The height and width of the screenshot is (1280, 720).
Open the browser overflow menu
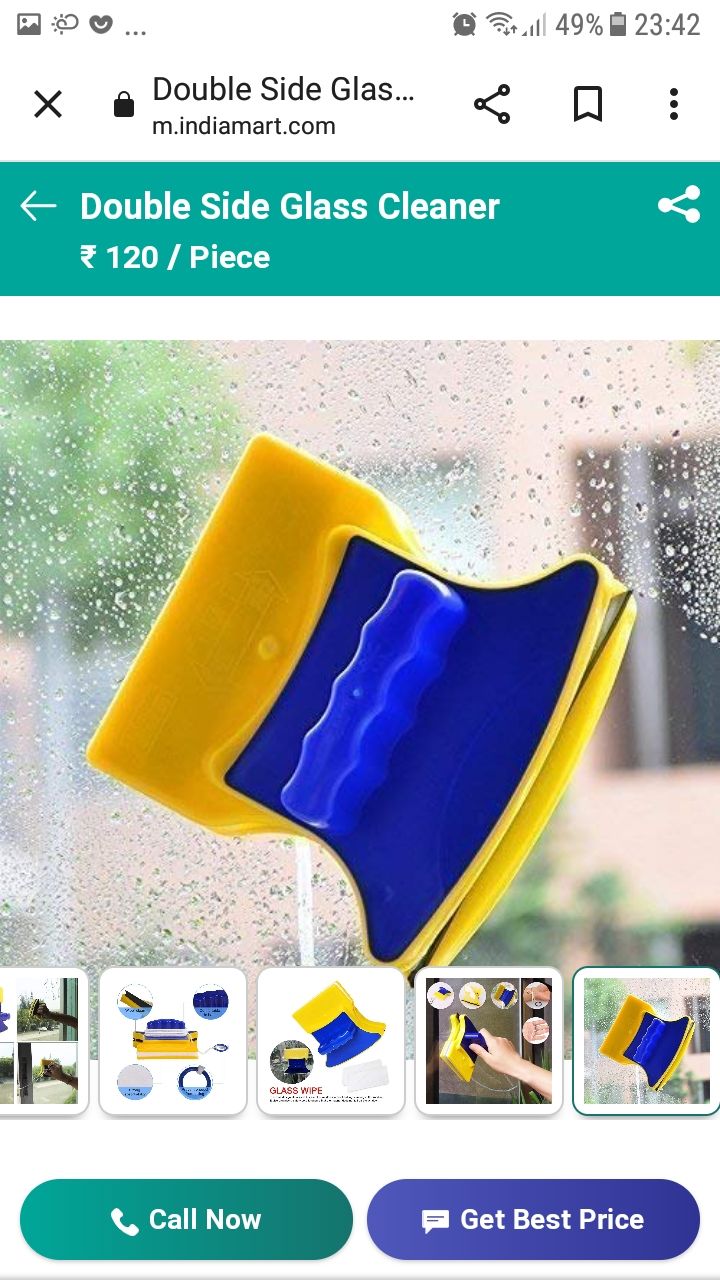673,104
